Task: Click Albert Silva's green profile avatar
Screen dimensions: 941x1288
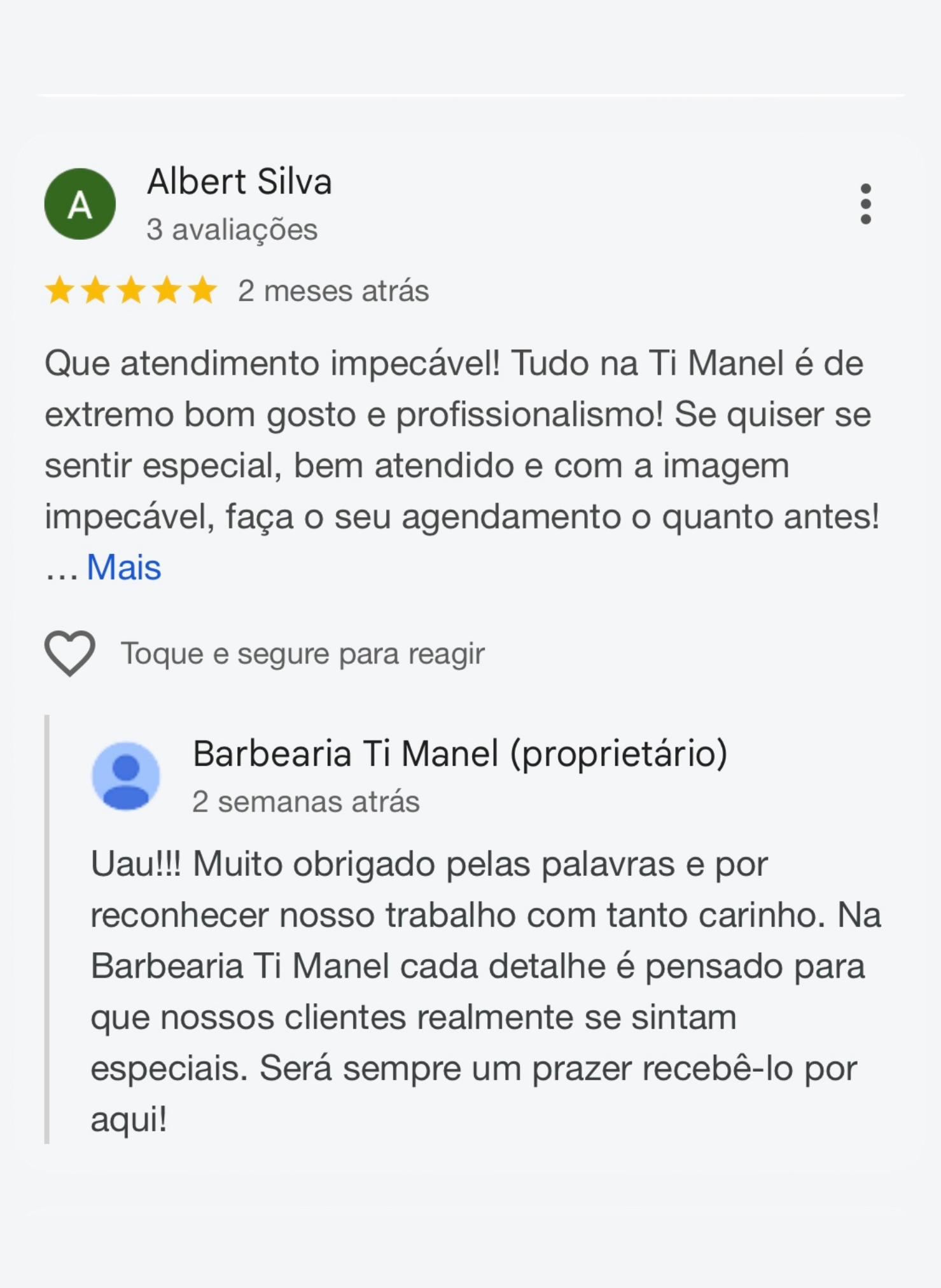Action: click(x=80, y=202)
